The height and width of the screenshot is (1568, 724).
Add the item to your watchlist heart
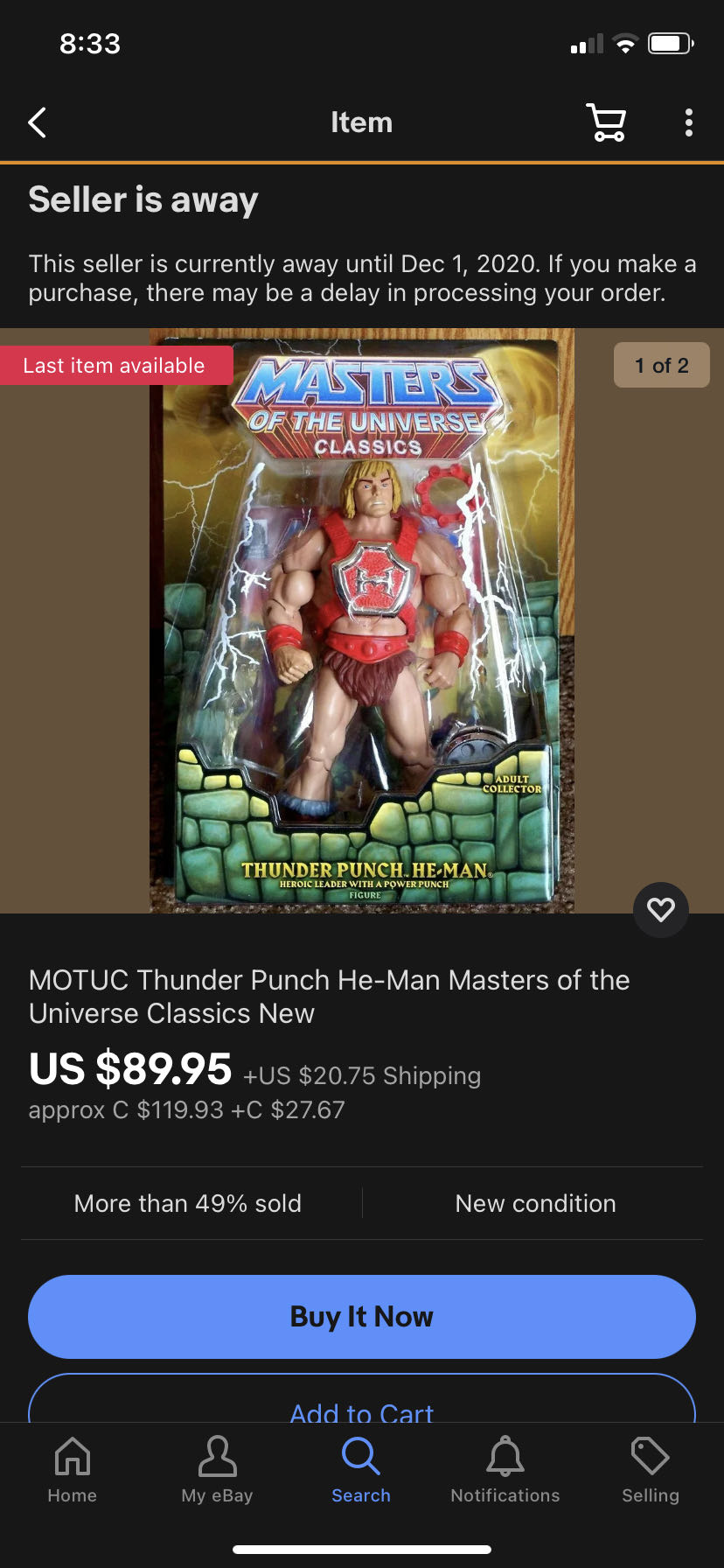(661, 910)
